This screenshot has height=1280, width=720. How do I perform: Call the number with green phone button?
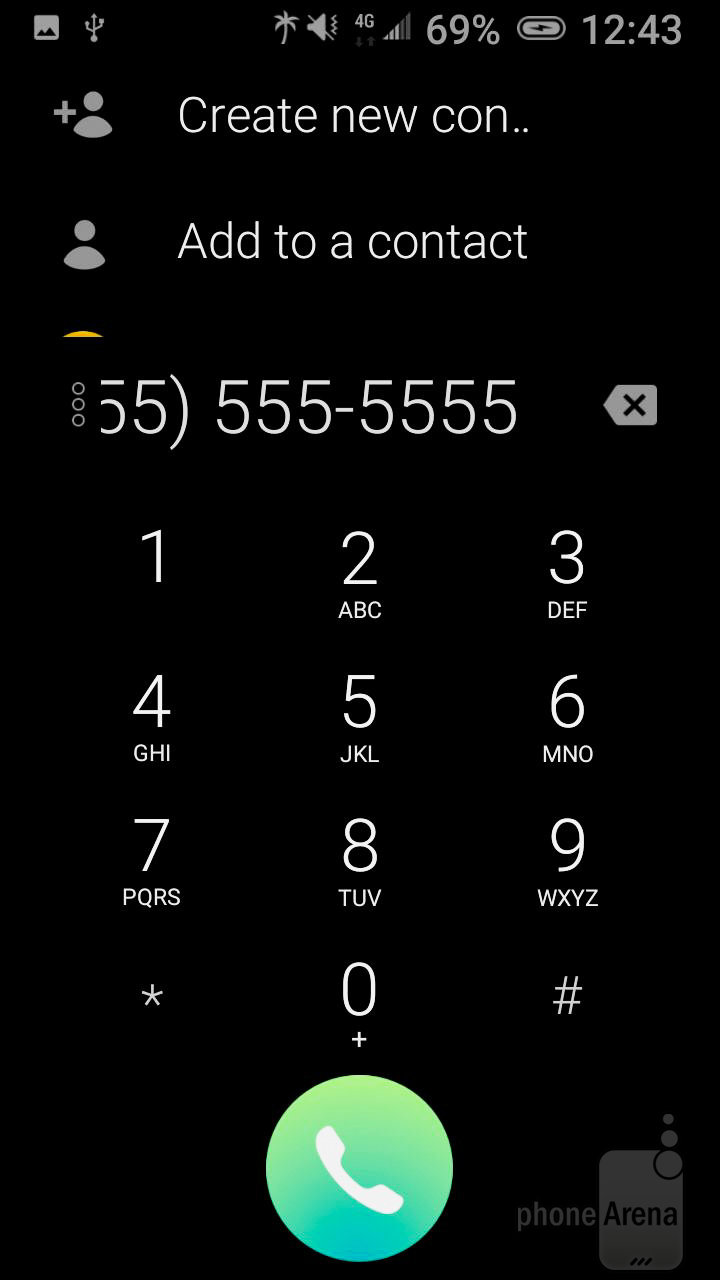coord(360,1168)
